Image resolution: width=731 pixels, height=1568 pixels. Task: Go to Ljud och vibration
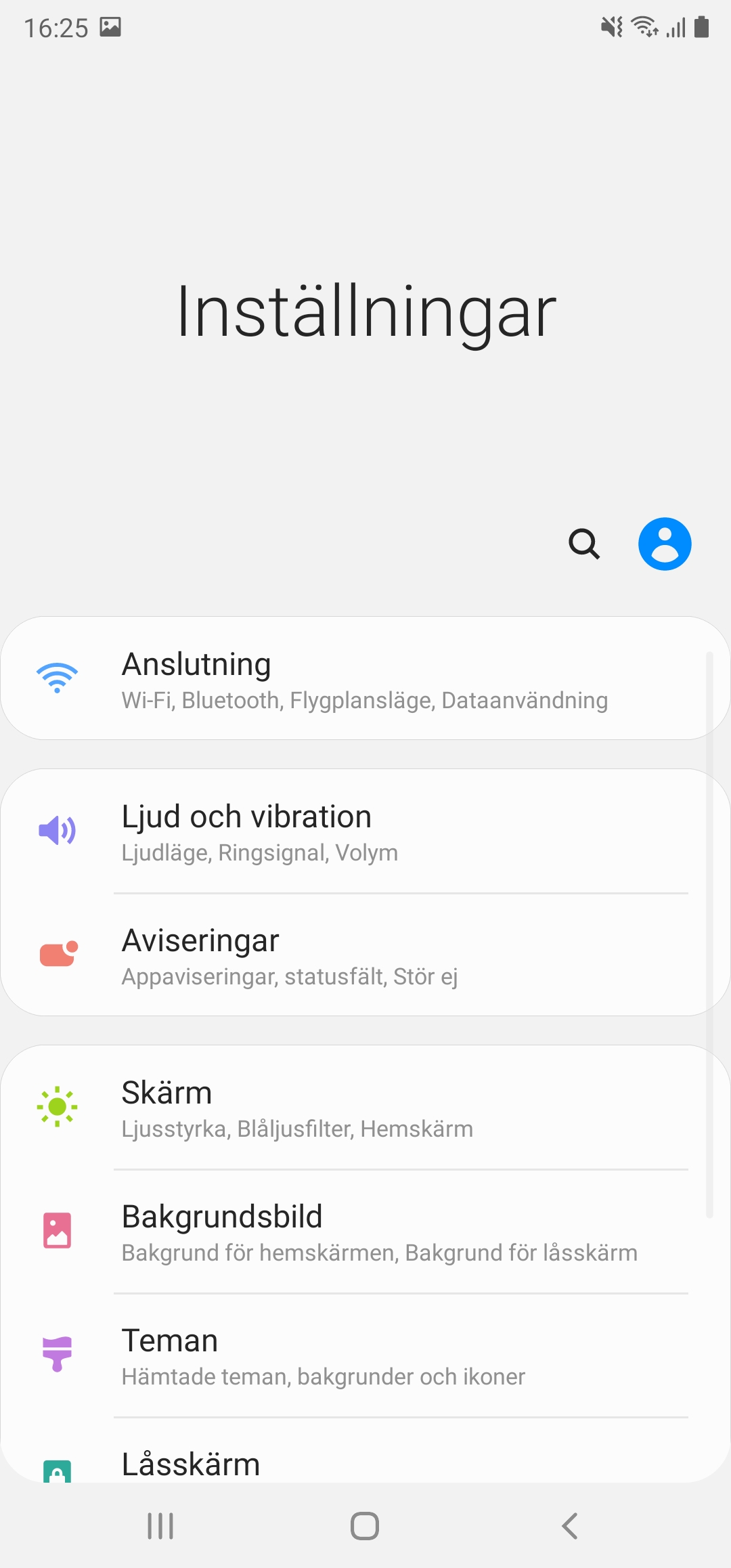pos(365,831)
